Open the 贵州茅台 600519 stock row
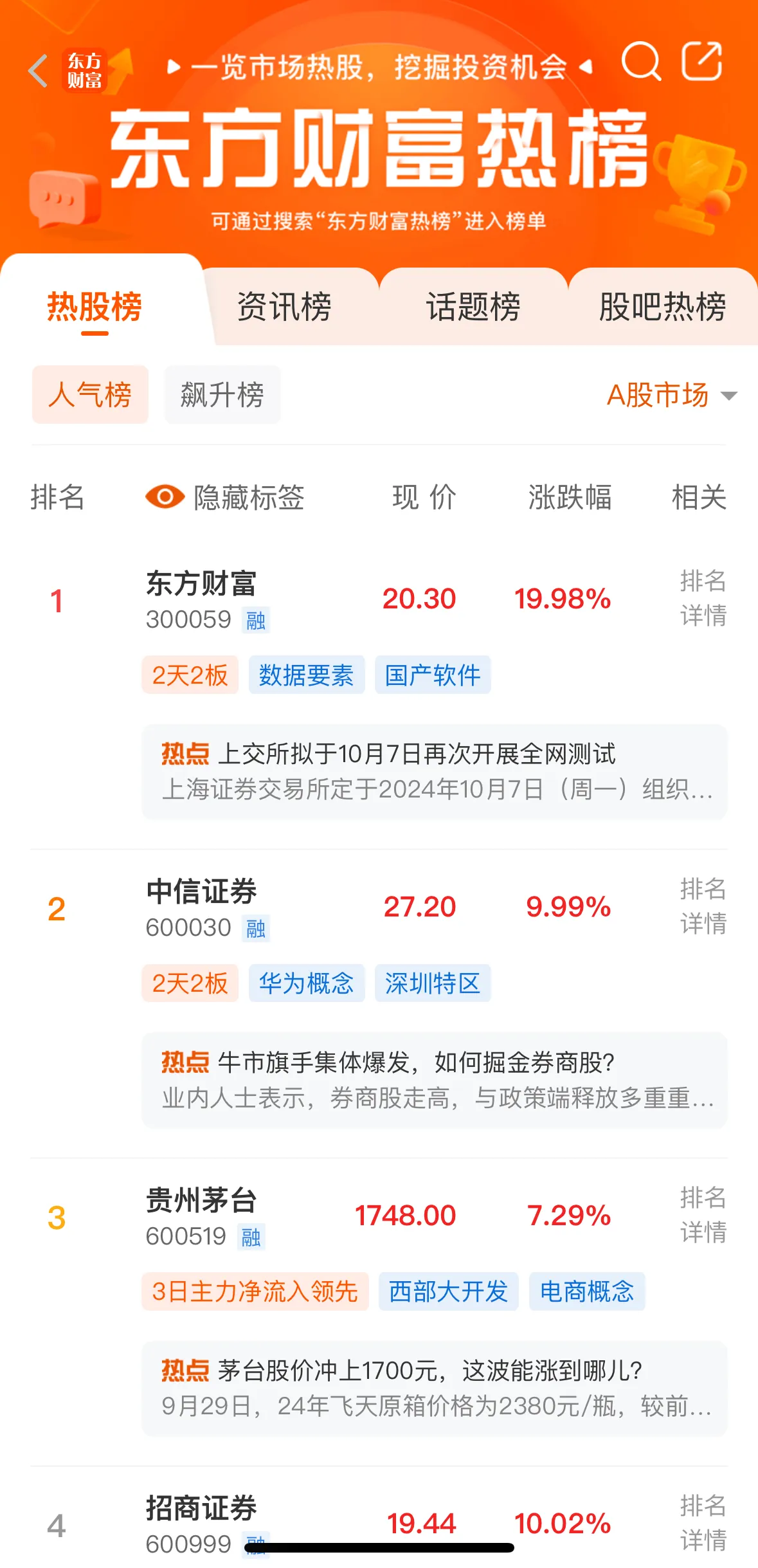This screenshot has width=758, height=1568. pos(201,1216)
